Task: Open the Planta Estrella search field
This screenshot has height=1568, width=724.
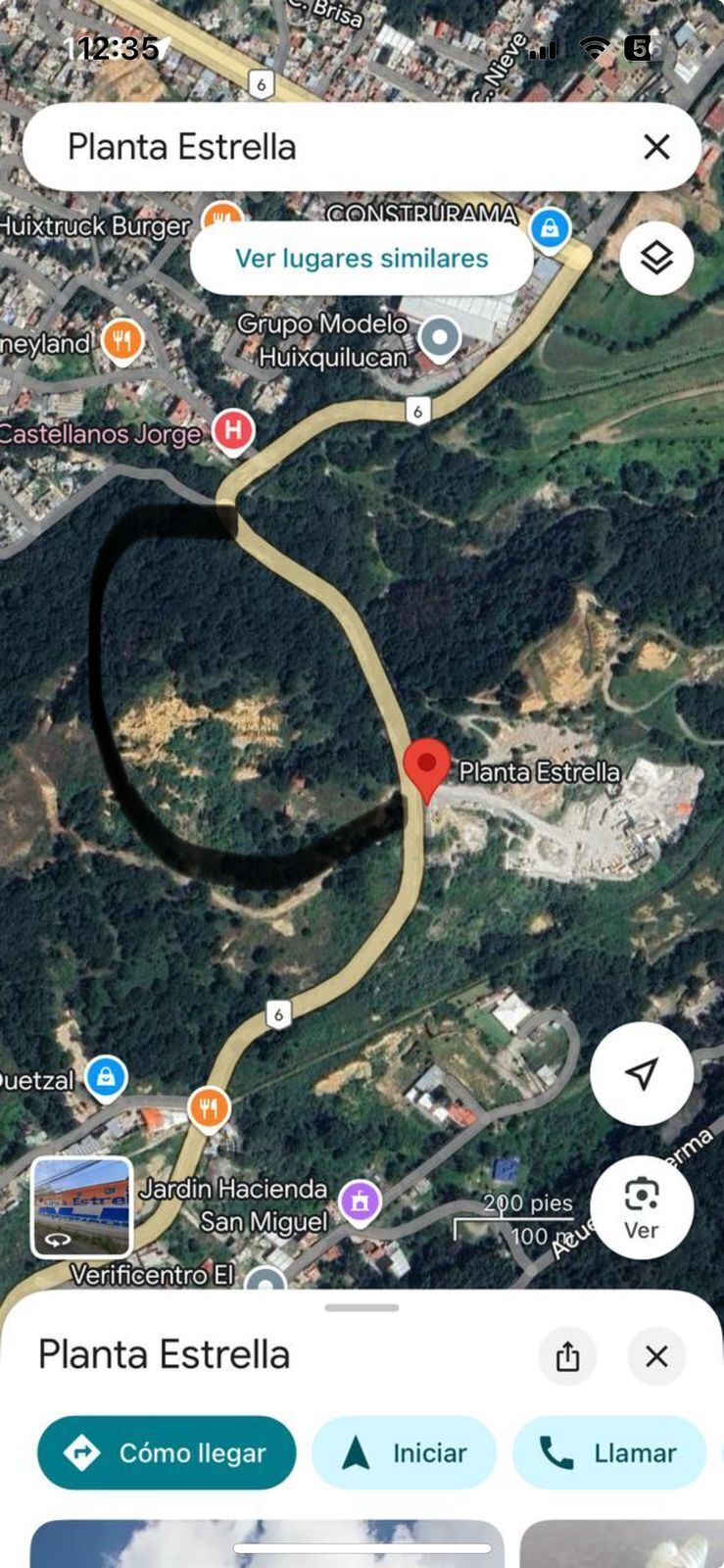Action: tap(333, 147)
